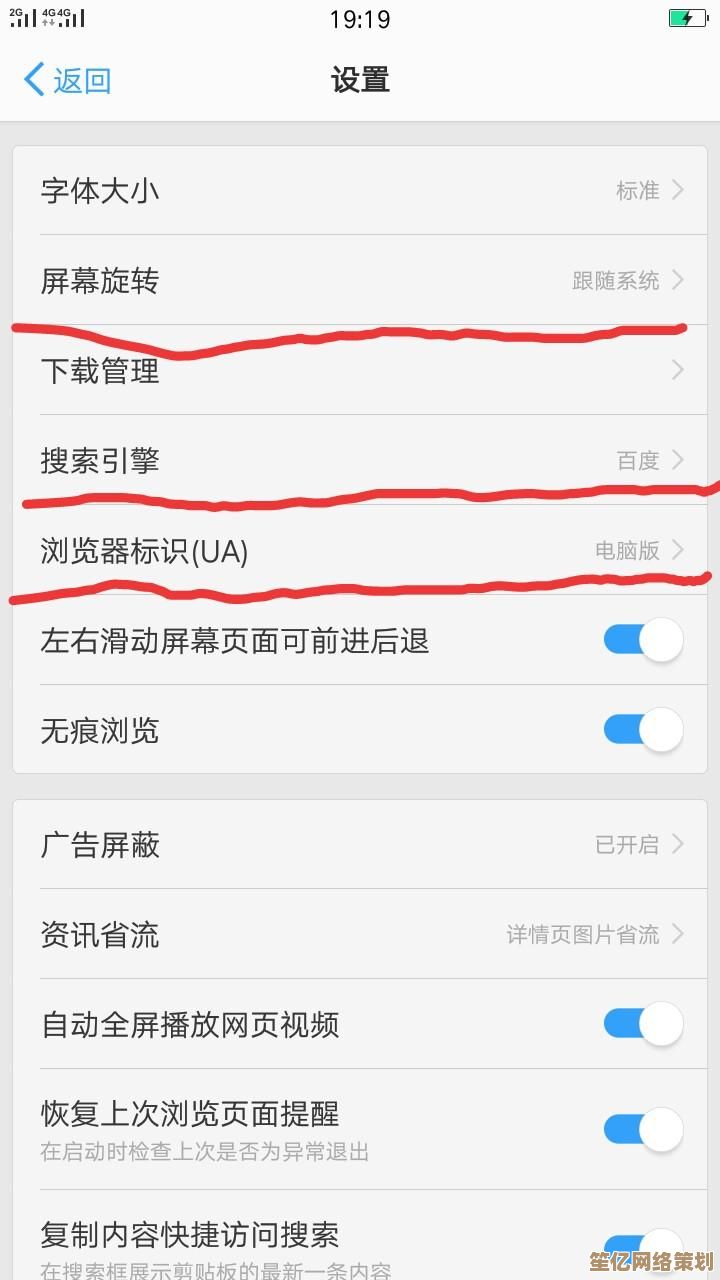Tap the time display showing 19:19
Screen dimensions: 720x1280
(360, 19)
